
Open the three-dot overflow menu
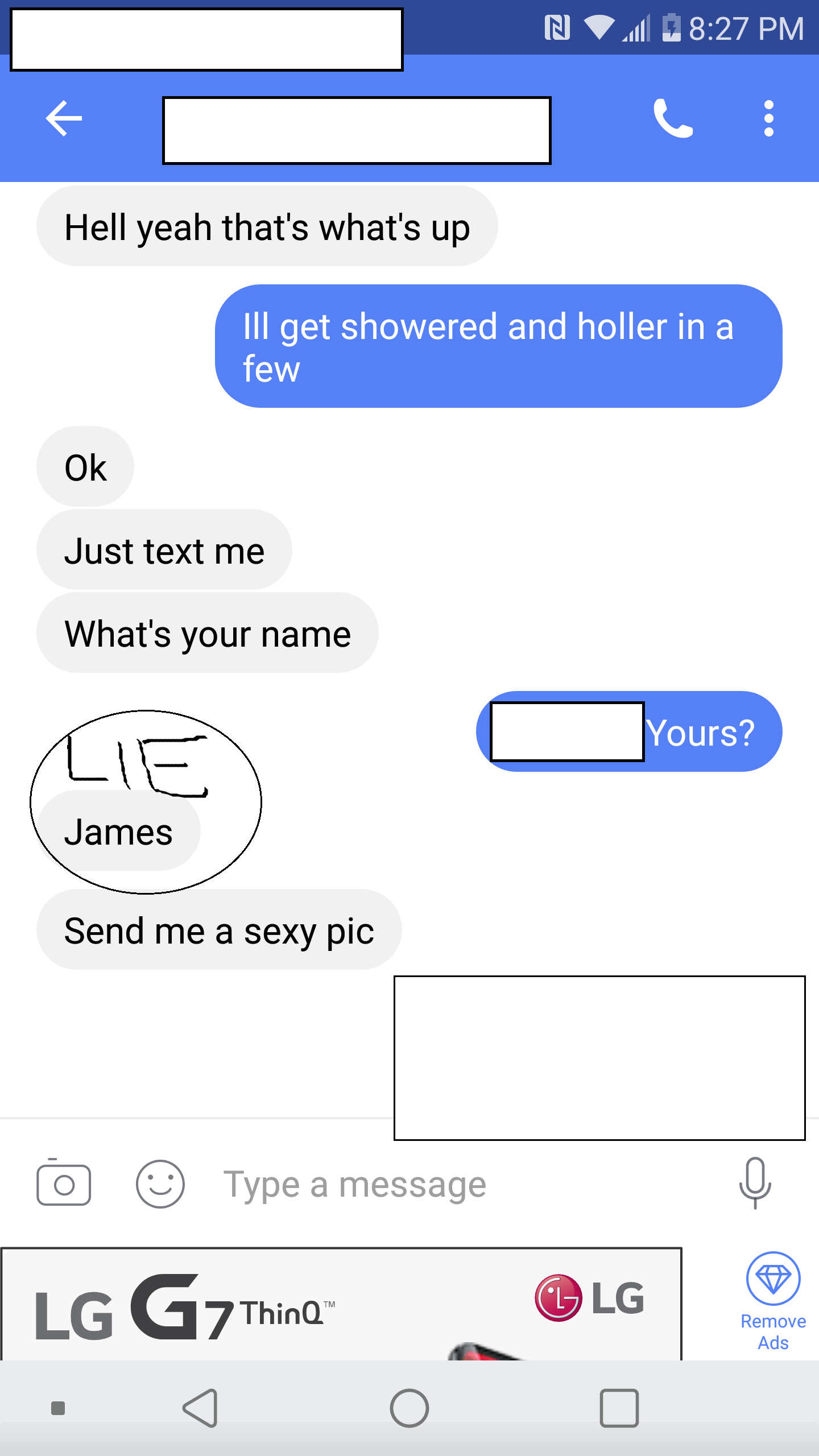[x=768, y=118]
